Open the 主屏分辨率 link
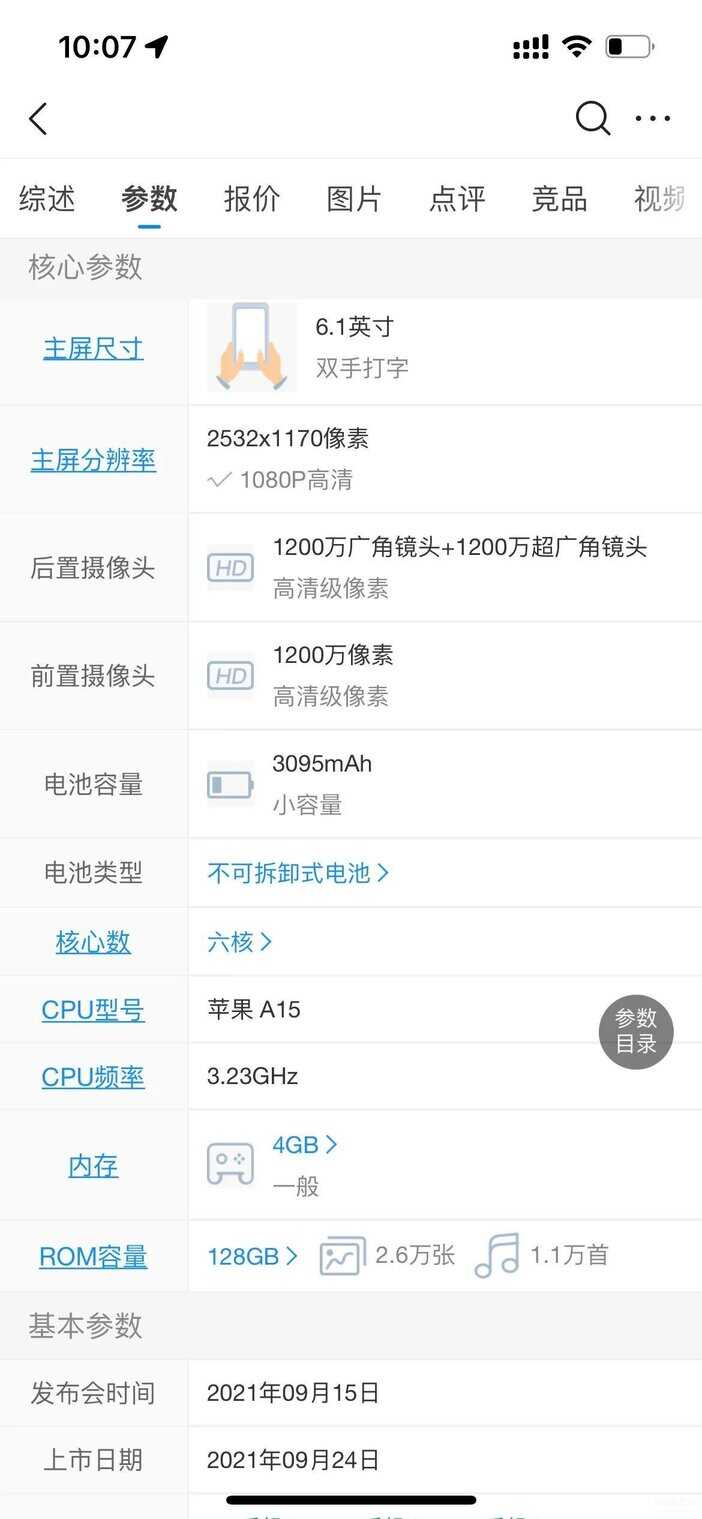This screenshot has height=1519, width=702. click(93, 461)
